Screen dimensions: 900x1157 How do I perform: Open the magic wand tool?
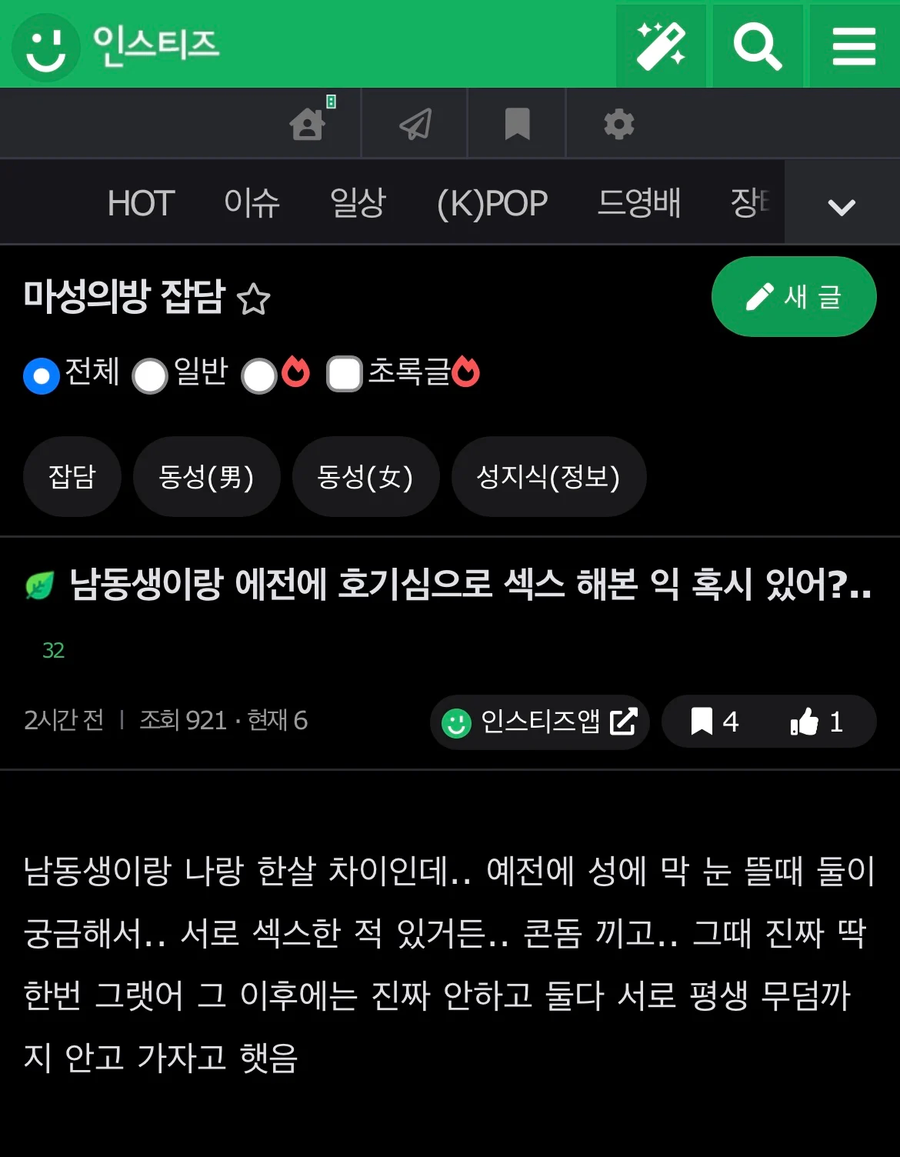click(x=661, y=45)
